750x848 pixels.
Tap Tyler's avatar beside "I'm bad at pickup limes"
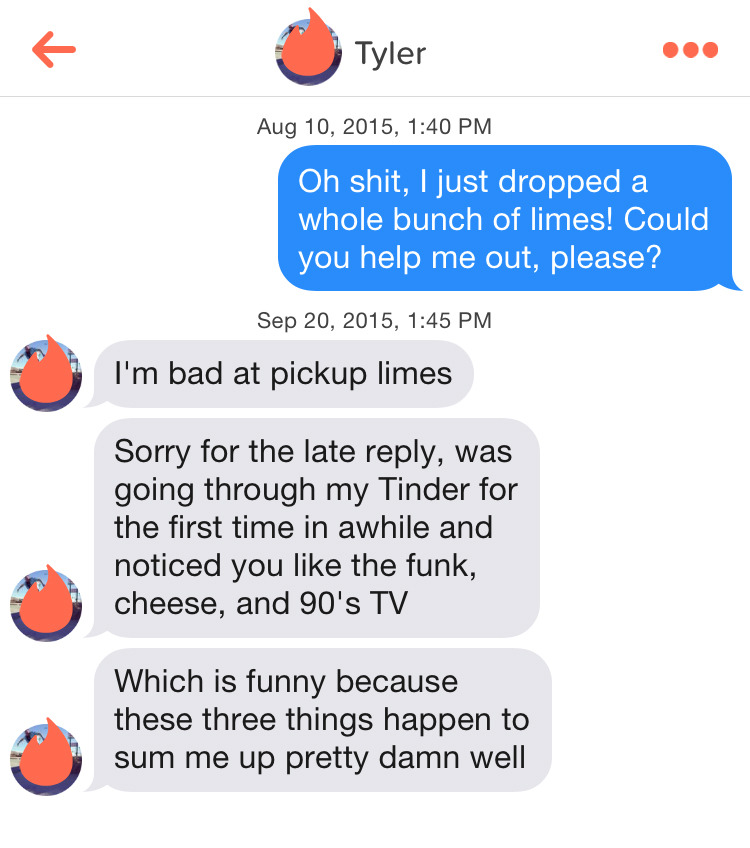[45, 375]
